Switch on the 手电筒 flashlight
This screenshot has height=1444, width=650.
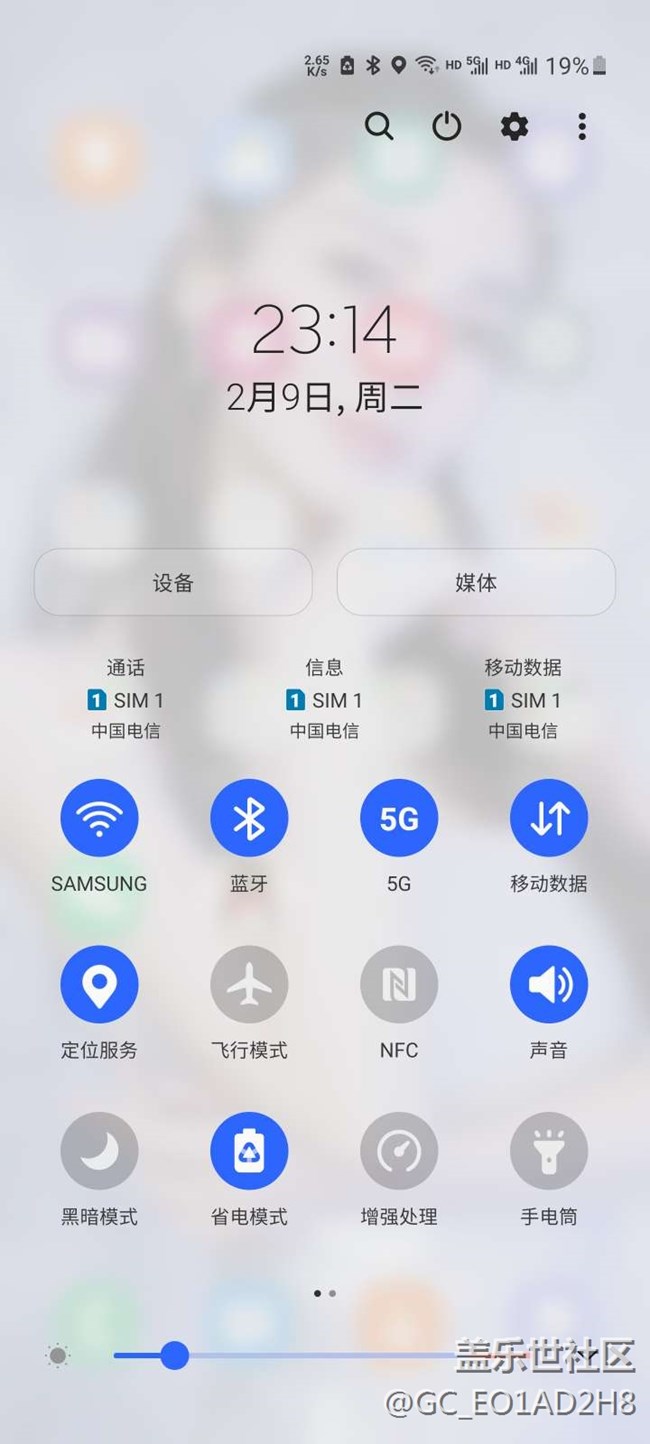[549, 1152]
